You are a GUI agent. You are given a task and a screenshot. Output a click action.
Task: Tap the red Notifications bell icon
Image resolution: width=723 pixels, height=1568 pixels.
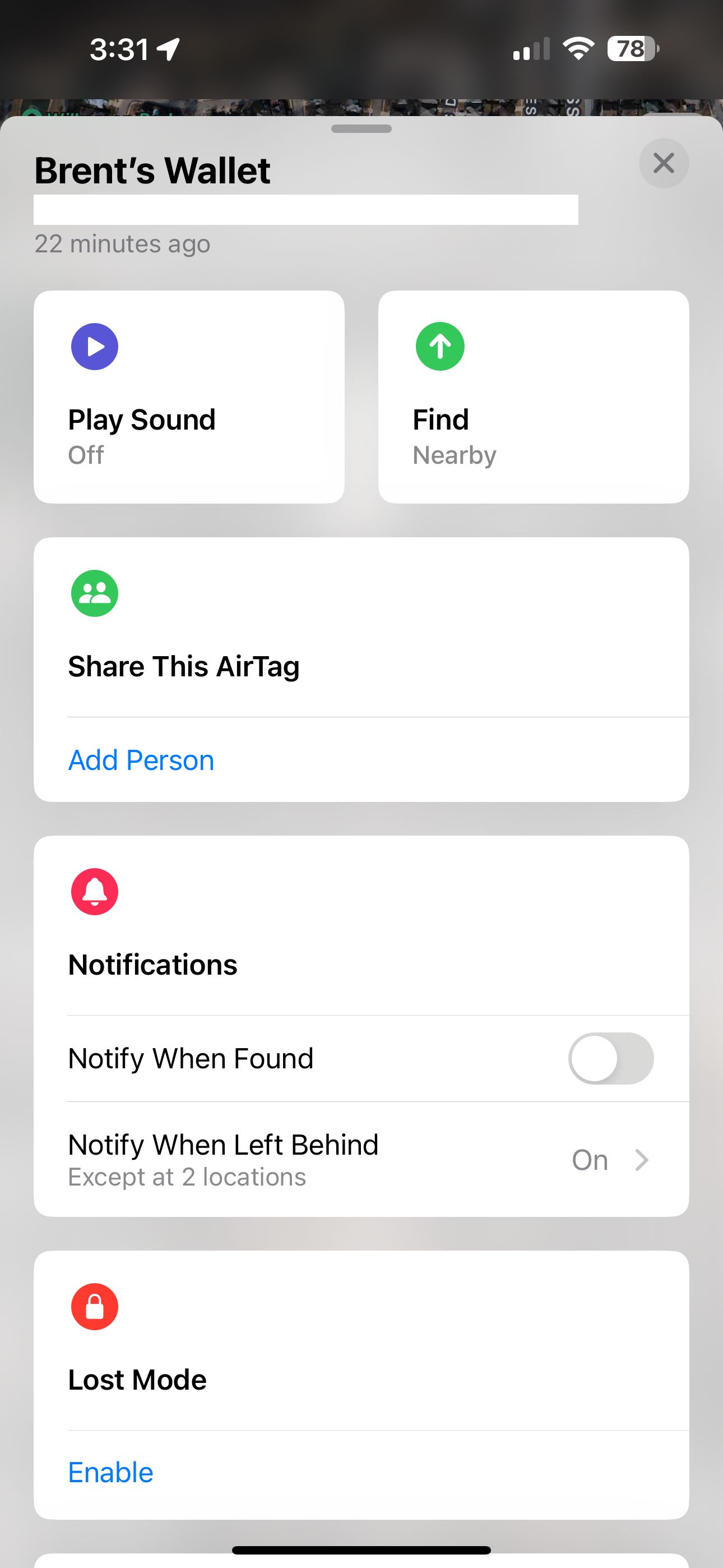point(94,893)
